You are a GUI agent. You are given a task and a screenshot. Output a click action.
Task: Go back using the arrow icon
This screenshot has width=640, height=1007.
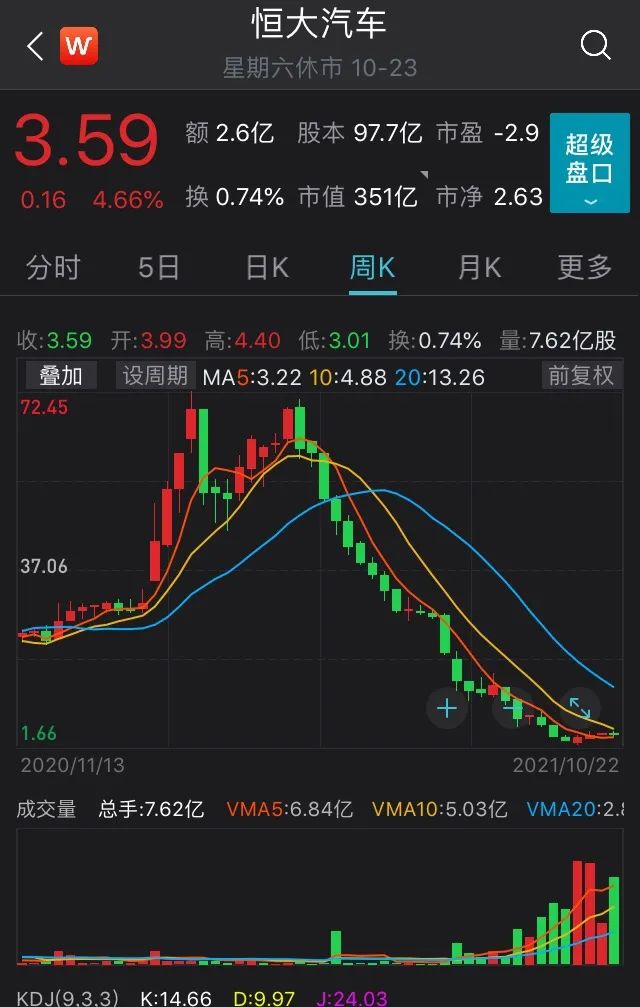tap(36, 46)
